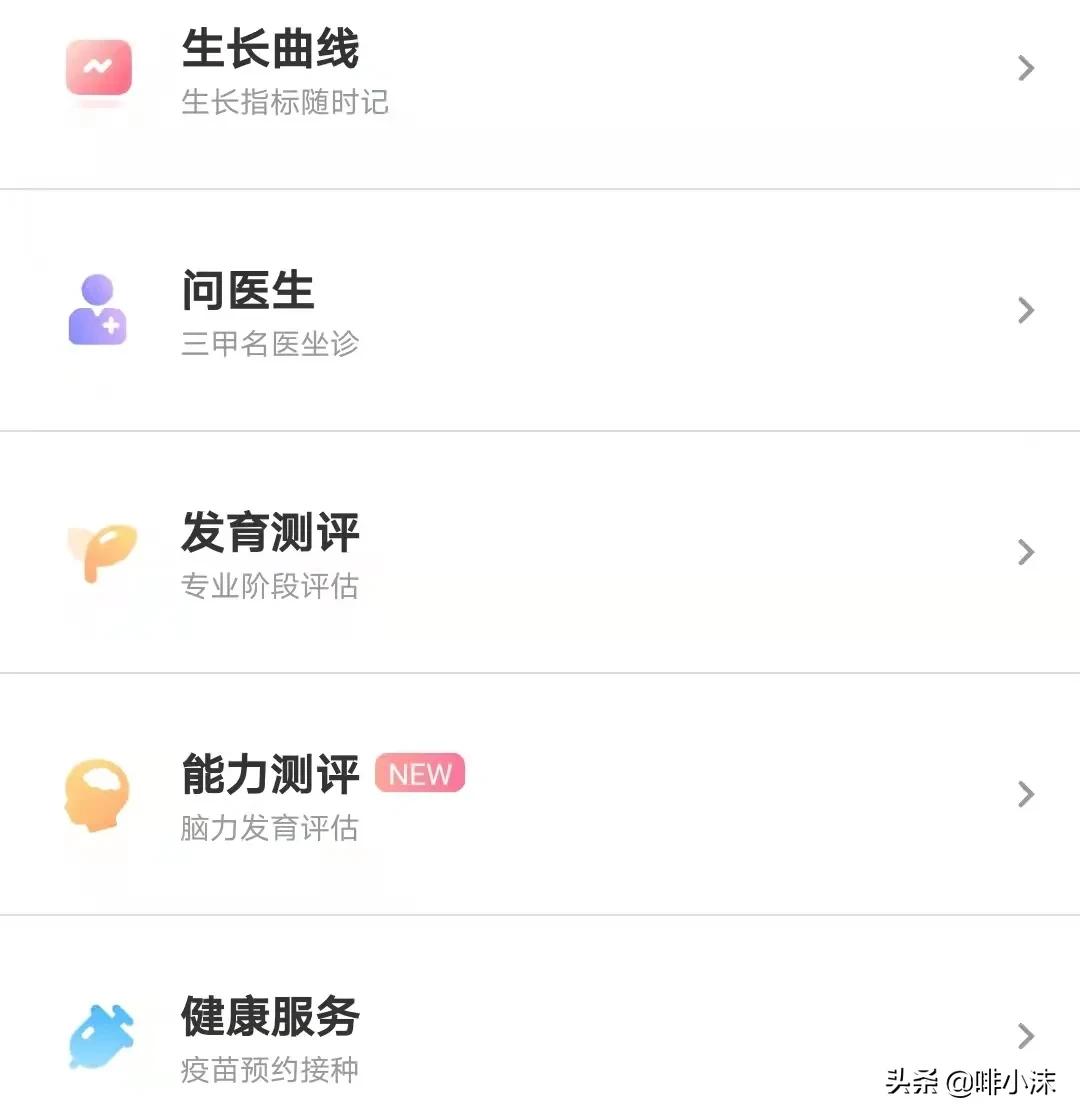Screen dimensions: 1080x1120
Task: Open 发育测评 by clicking its title
Action: point(270,533)
